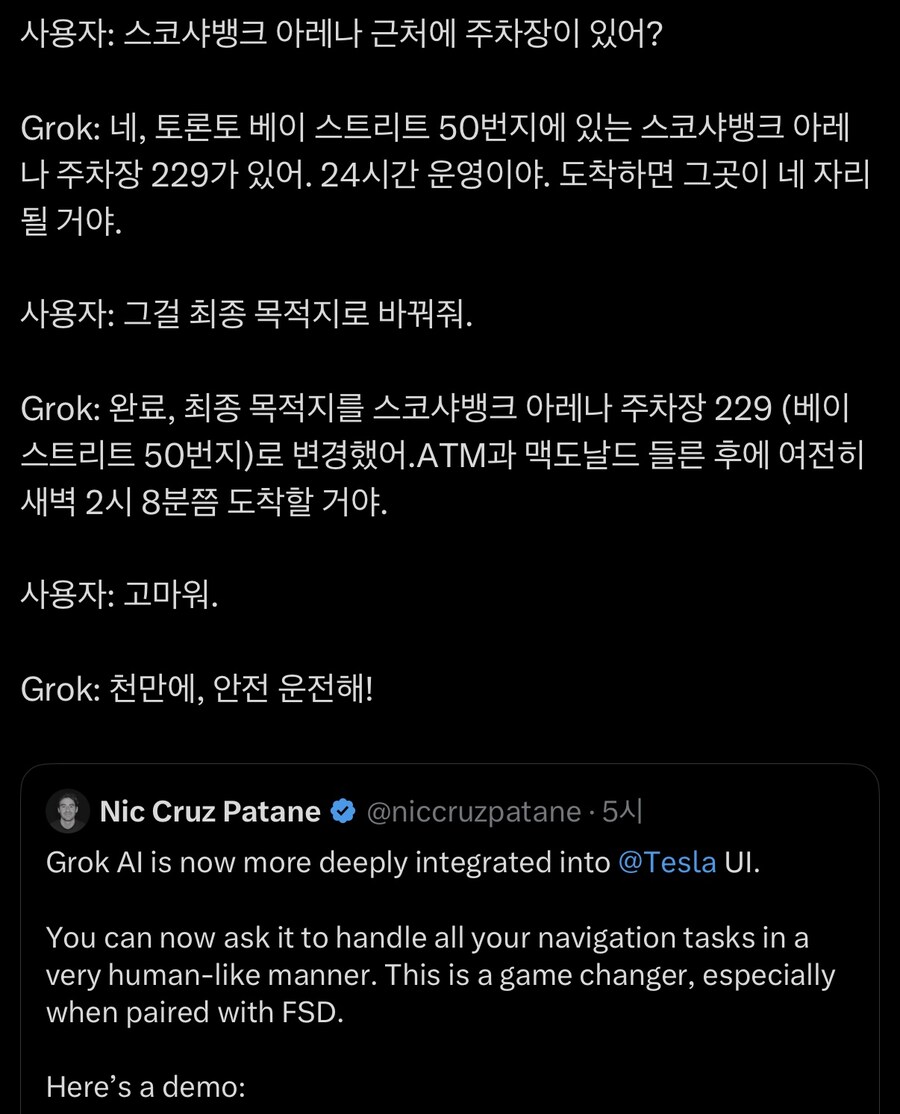Click the avatar thumbnail in the quoted tweet header
900x1114 pixels.
click(67, 811)
